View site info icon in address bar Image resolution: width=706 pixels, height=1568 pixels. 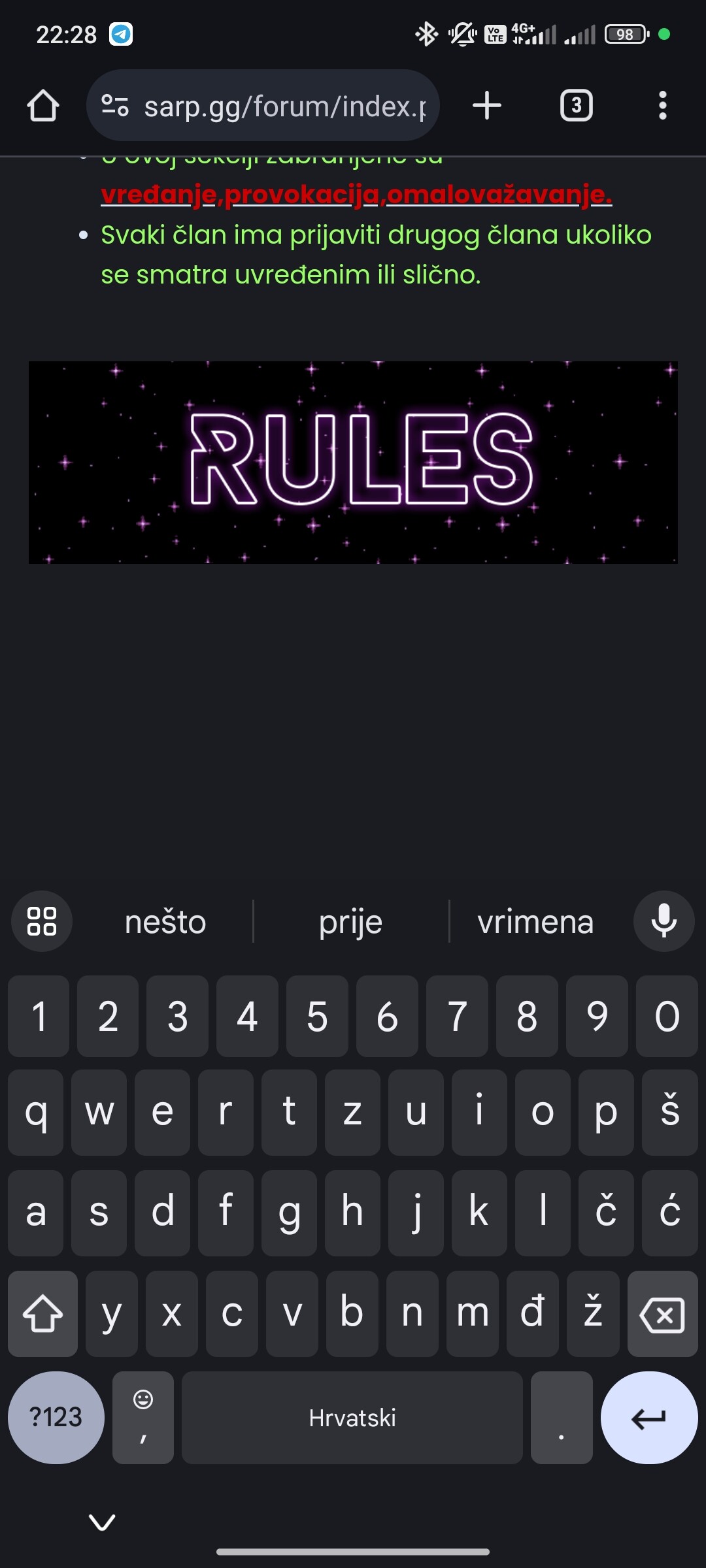click(115, 106)
